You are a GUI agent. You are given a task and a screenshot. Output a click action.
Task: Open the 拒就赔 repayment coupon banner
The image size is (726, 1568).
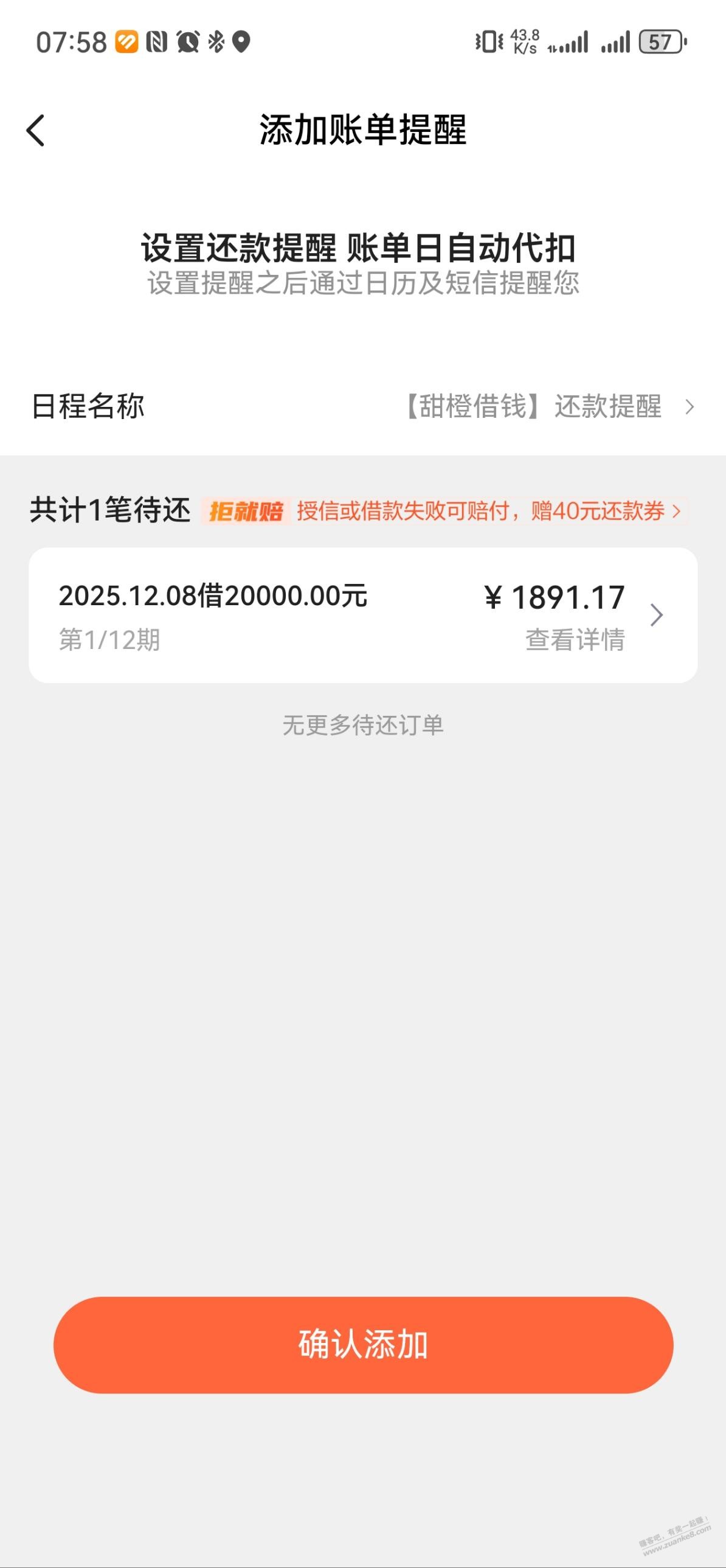pyautogui.click(x=444, y=511)
